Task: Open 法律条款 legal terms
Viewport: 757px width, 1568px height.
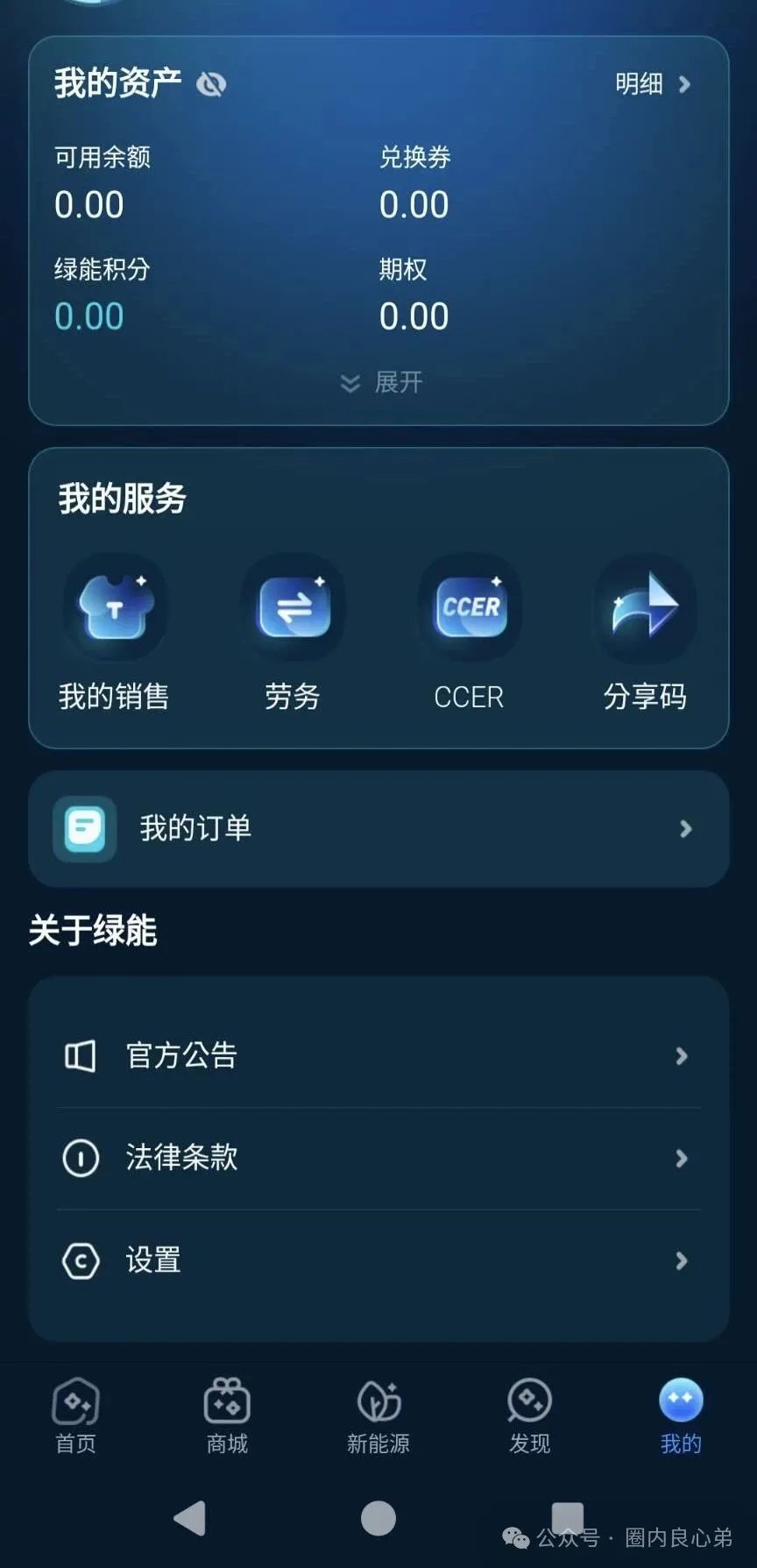Action: pyautogui.click(x=378, y=1159)
